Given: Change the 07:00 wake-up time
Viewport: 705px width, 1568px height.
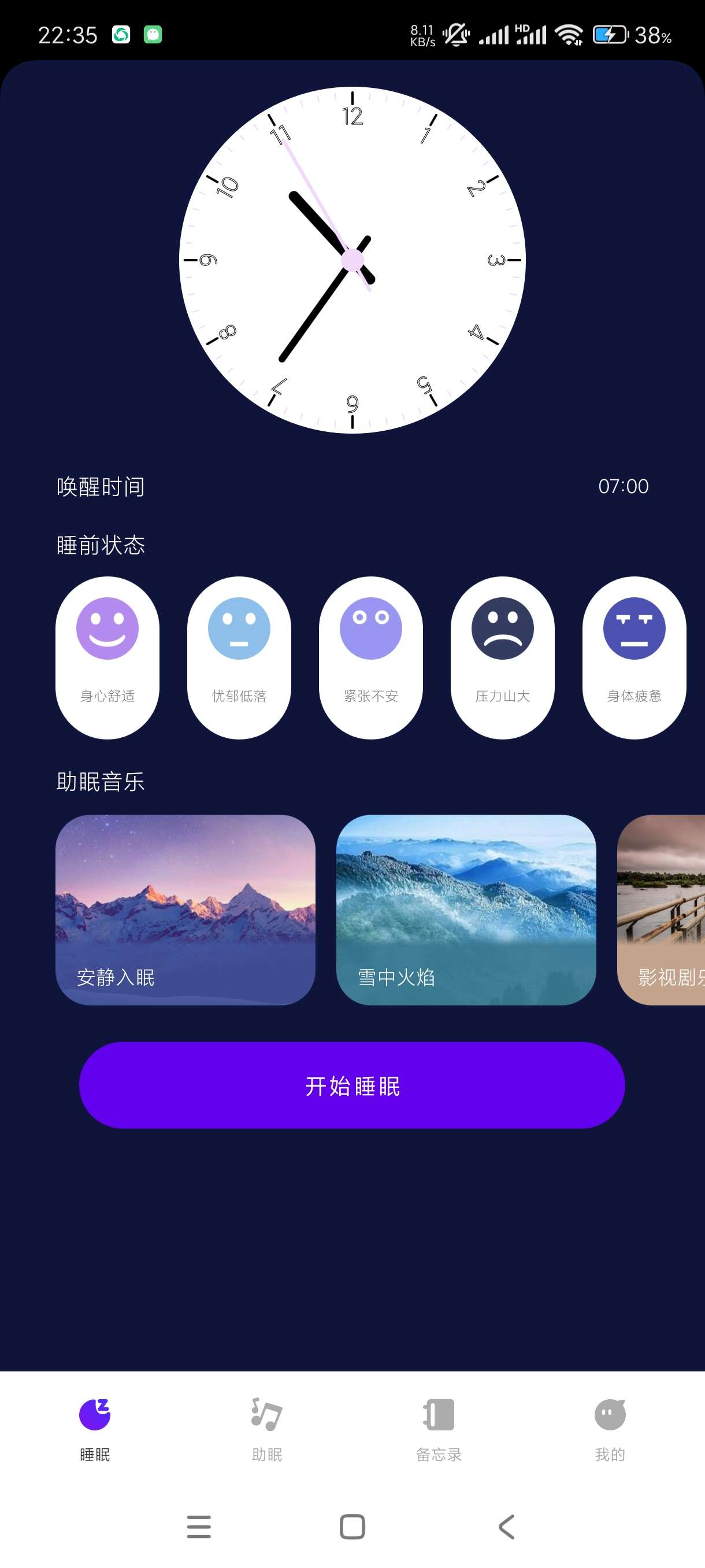Looking at the screenshot, I should point(623,486).
